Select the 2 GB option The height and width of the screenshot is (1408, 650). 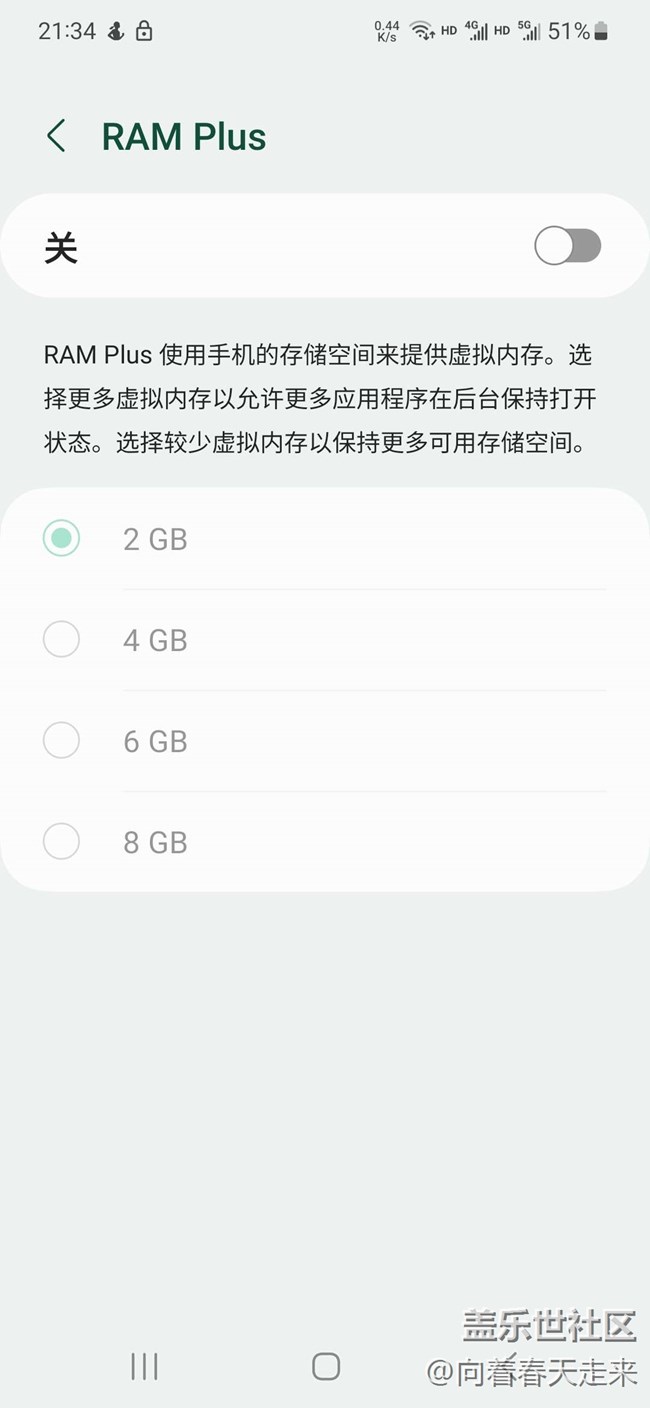pos(325,539)
